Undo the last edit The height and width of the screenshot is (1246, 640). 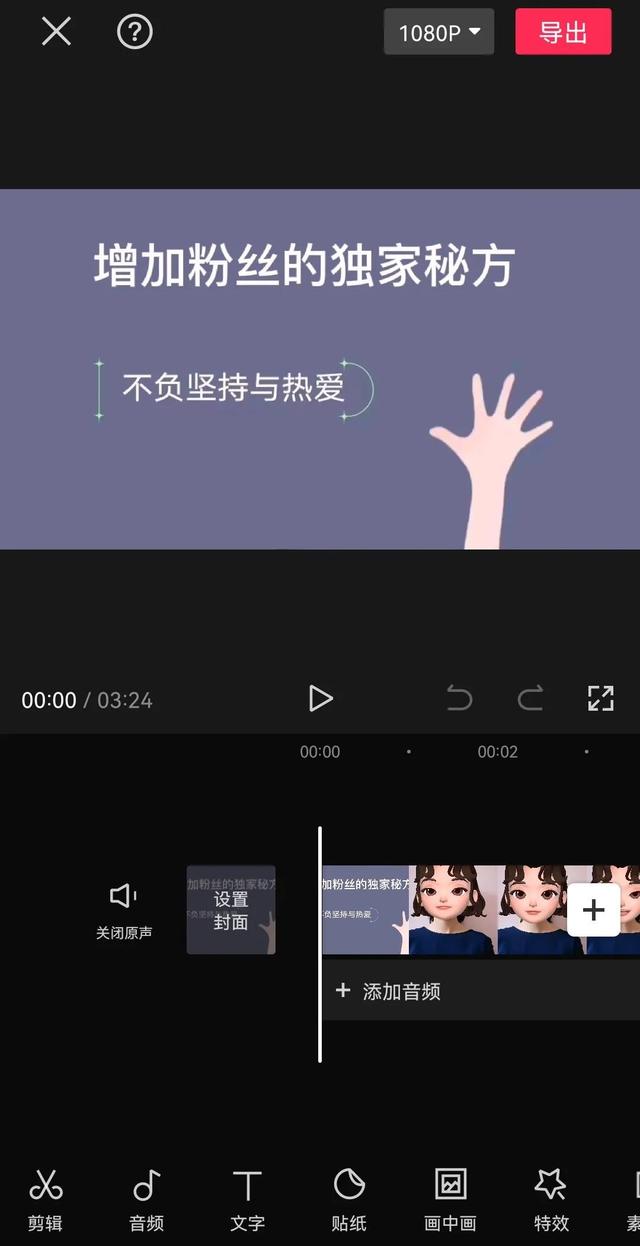coord(459,698)
